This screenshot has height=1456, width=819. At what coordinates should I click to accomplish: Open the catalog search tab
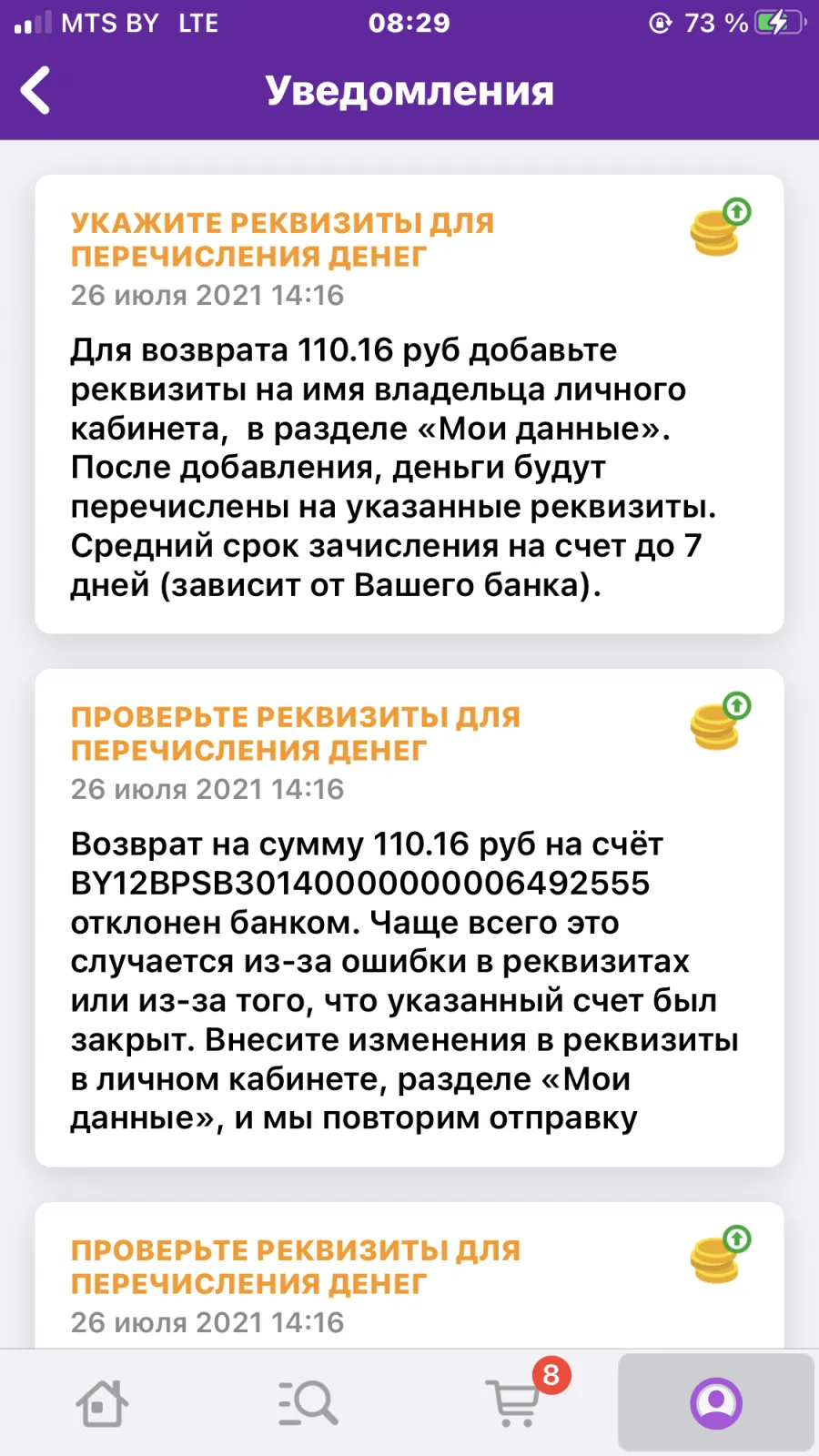[x=308, y=1402]
